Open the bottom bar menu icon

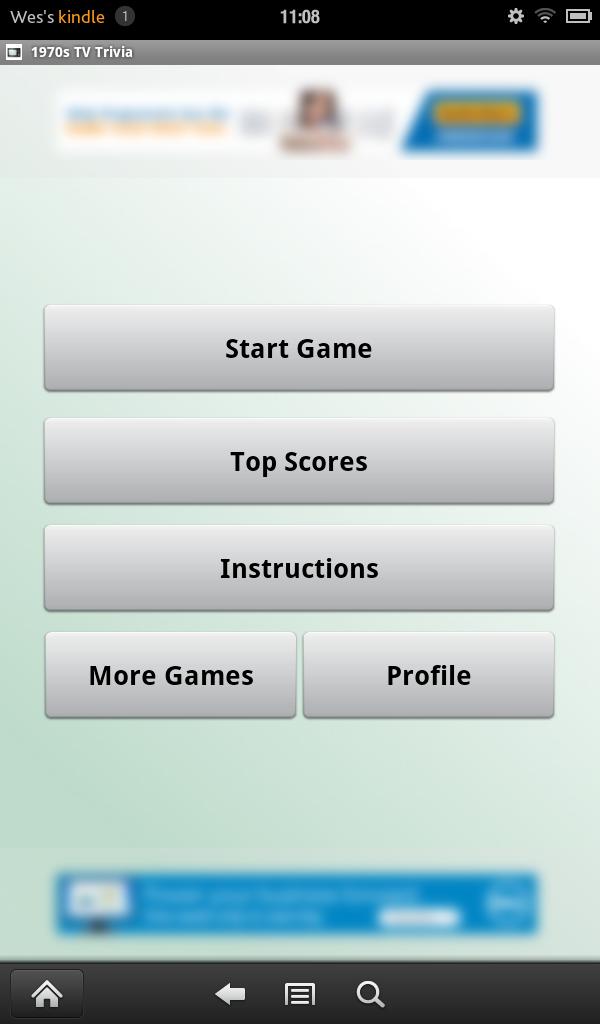(300, 993)
